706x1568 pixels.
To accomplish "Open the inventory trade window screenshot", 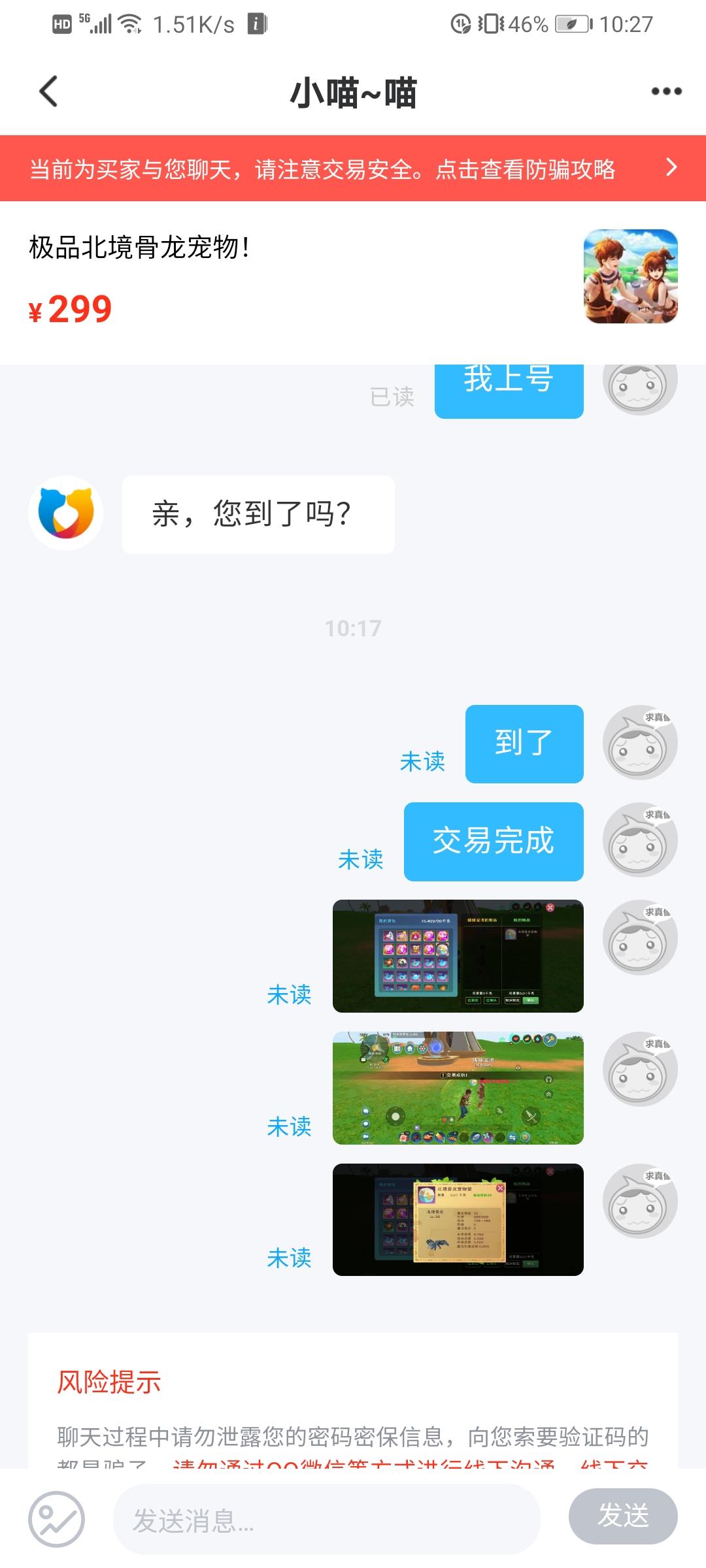I will 458,956.
